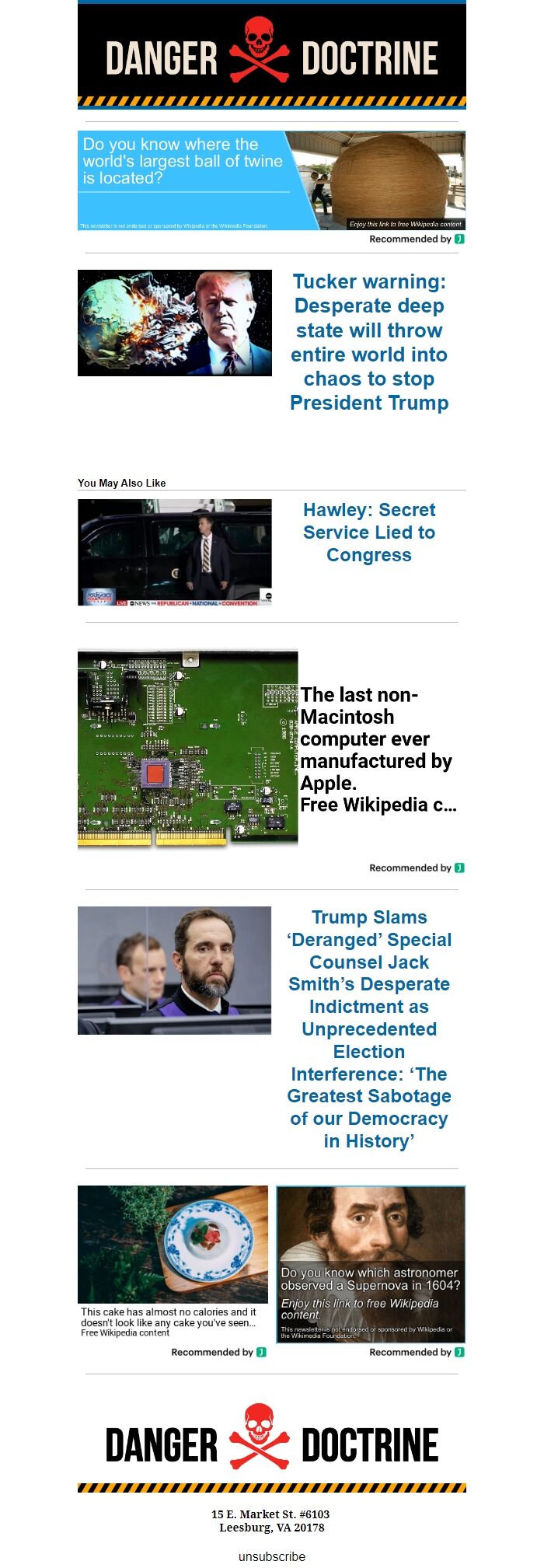The width and height of the screenshot is (544, 1568).
Task: Tap the unsubscribe link
Action: tap(272, 1556)
